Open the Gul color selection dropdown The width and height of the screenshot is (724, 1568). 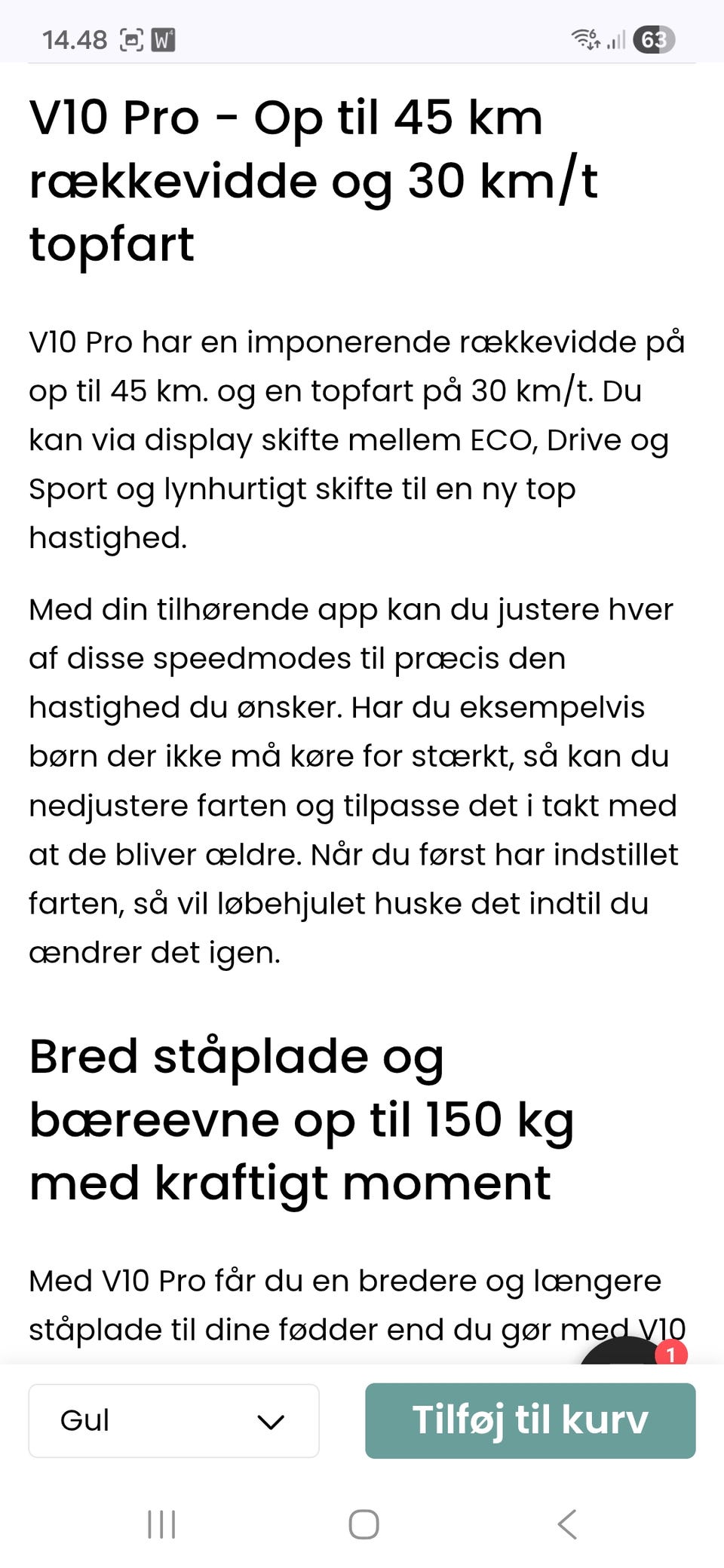174,1420
